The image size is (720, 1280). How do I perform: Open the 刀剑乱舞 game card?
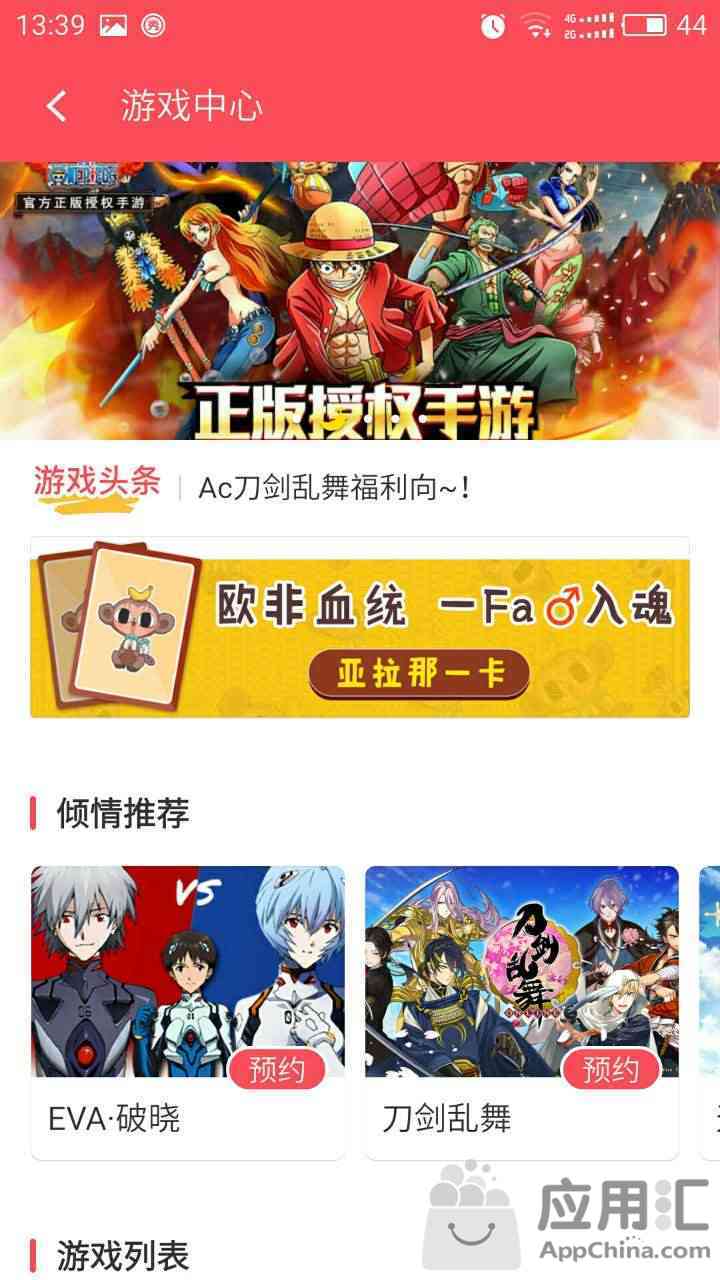522,1012
